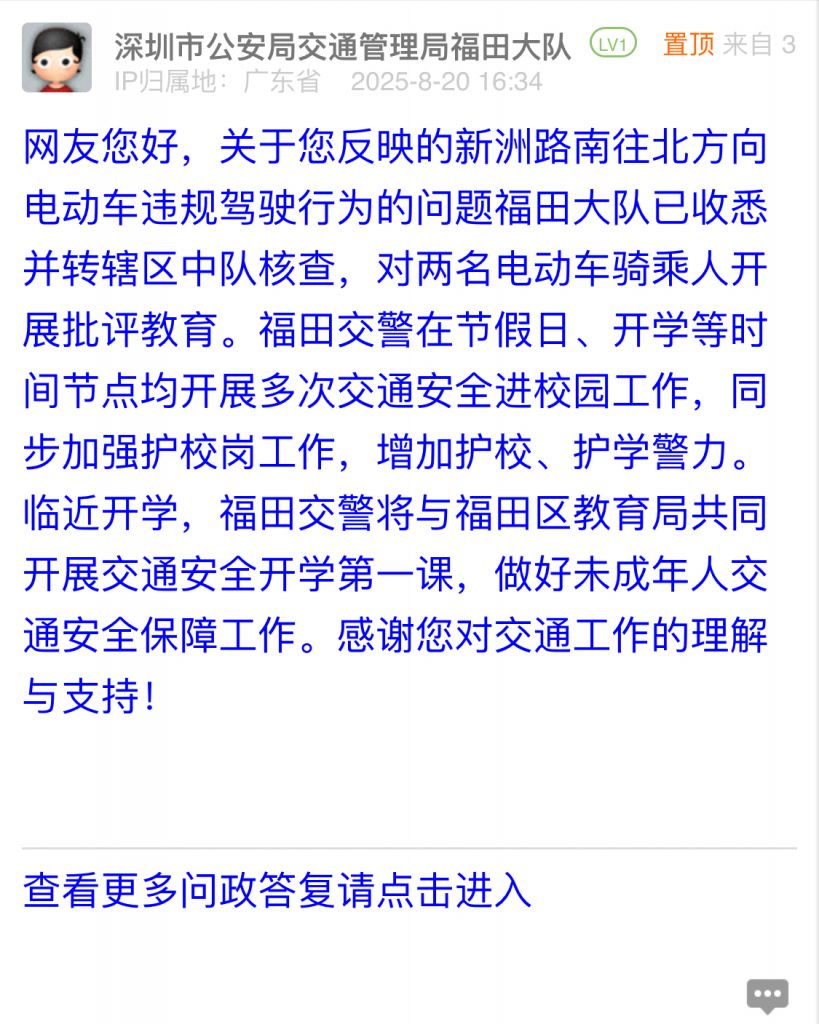Open the Futian traffic police avatar

pos(57,58)
